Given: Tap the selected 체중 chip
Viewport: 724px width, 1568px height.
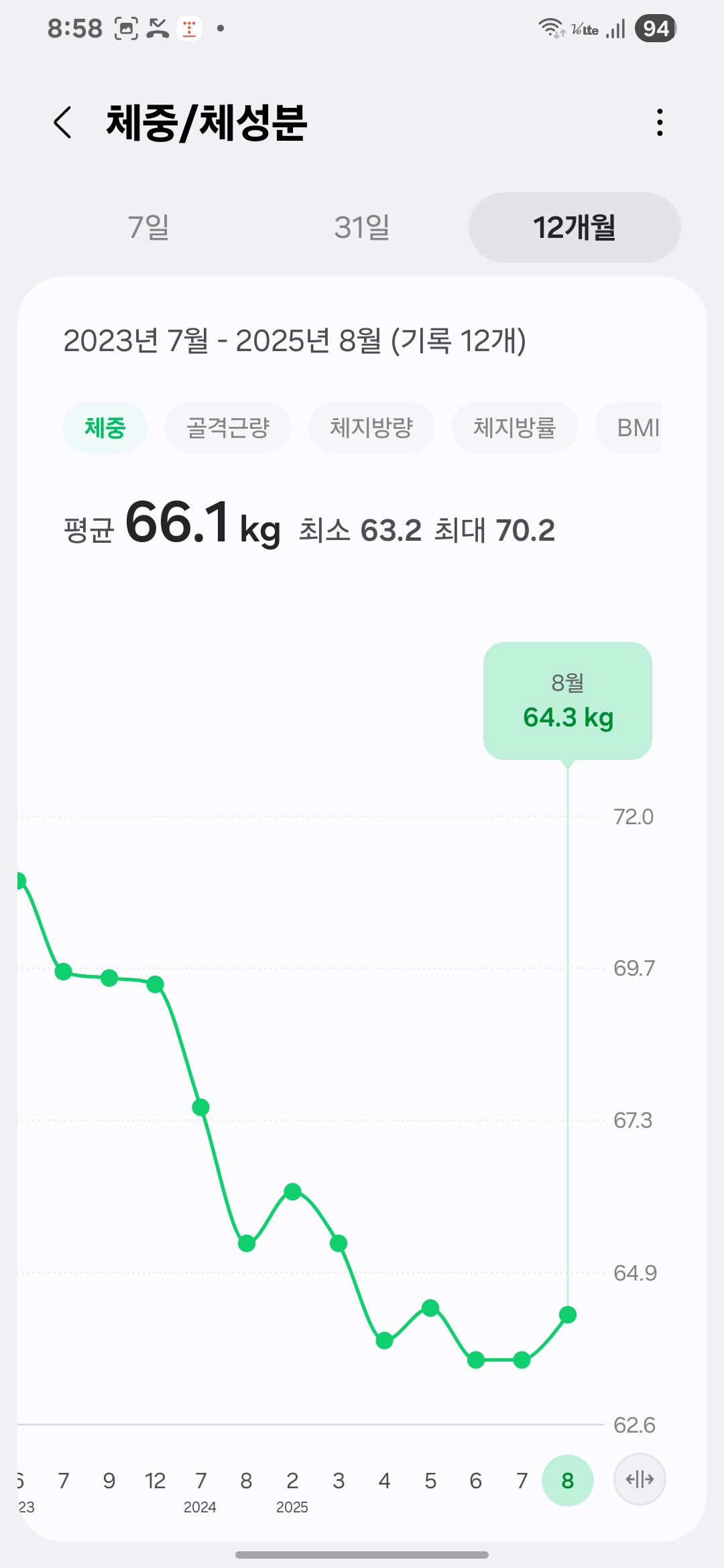Looking at the screenshot, I should tap(105, 427).
